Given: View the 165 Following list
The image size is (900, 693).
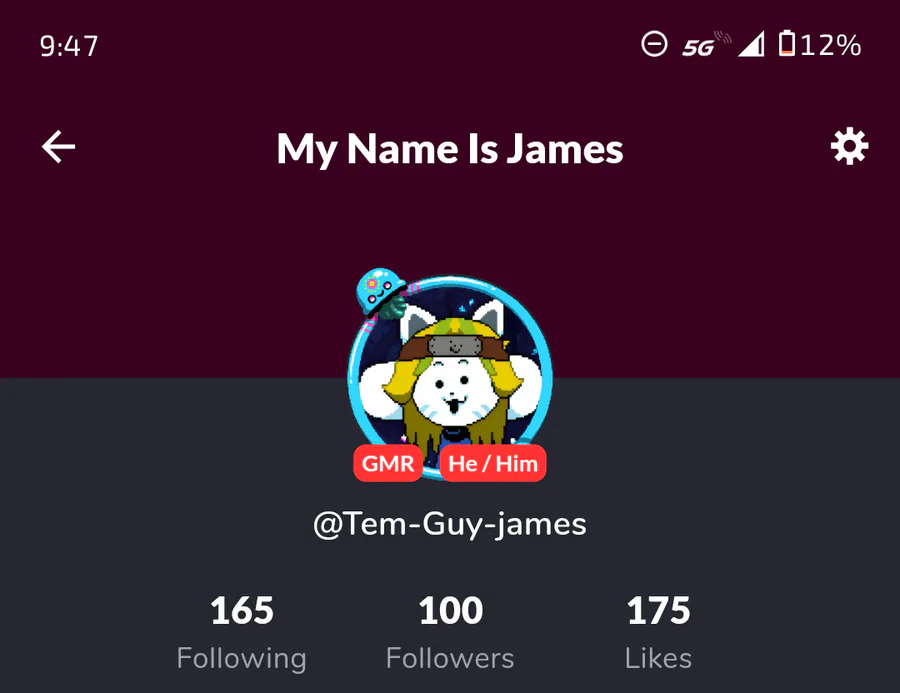Looking at the screenshot, I should click(x=242, y=632).
